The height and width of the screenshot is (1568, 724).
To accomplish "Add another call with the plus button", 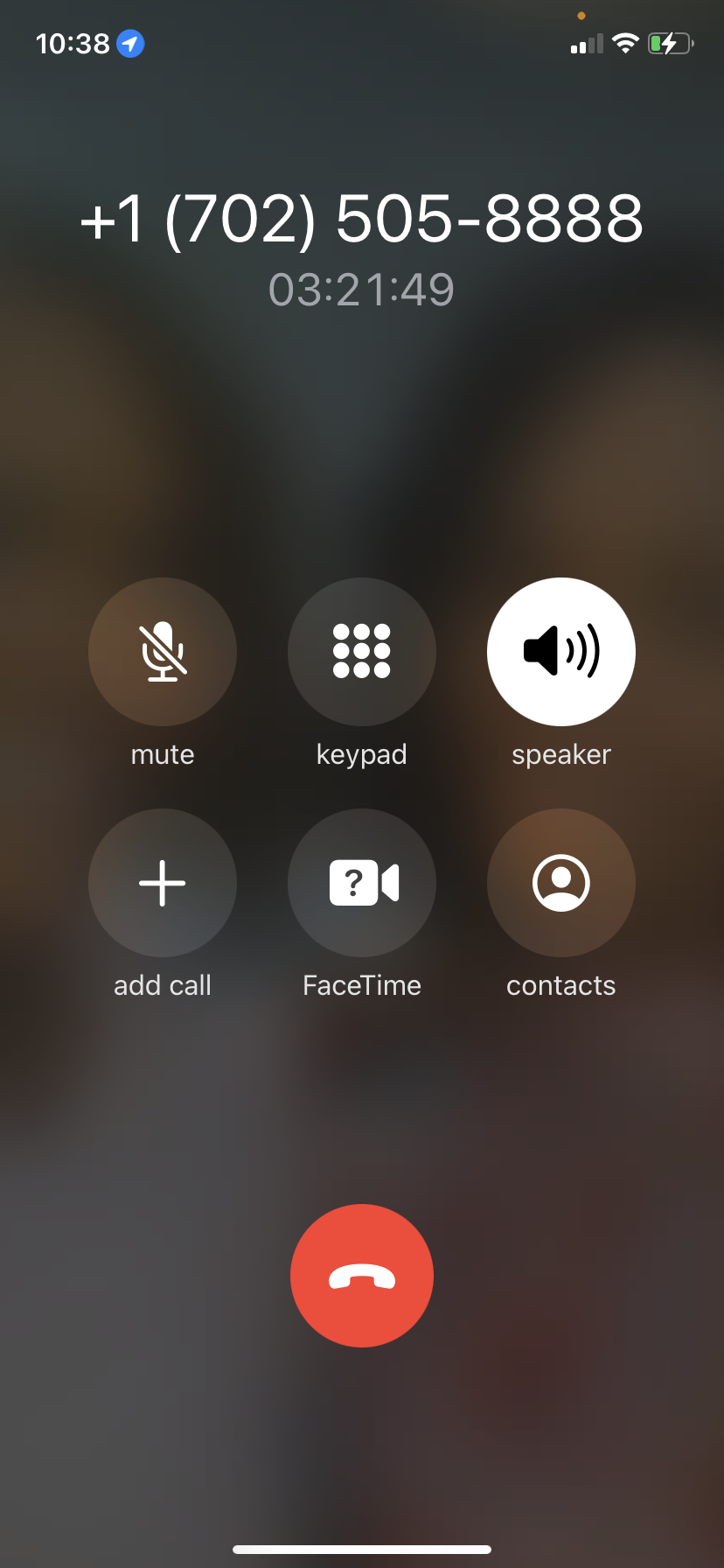I will click(x=163, y=883).
